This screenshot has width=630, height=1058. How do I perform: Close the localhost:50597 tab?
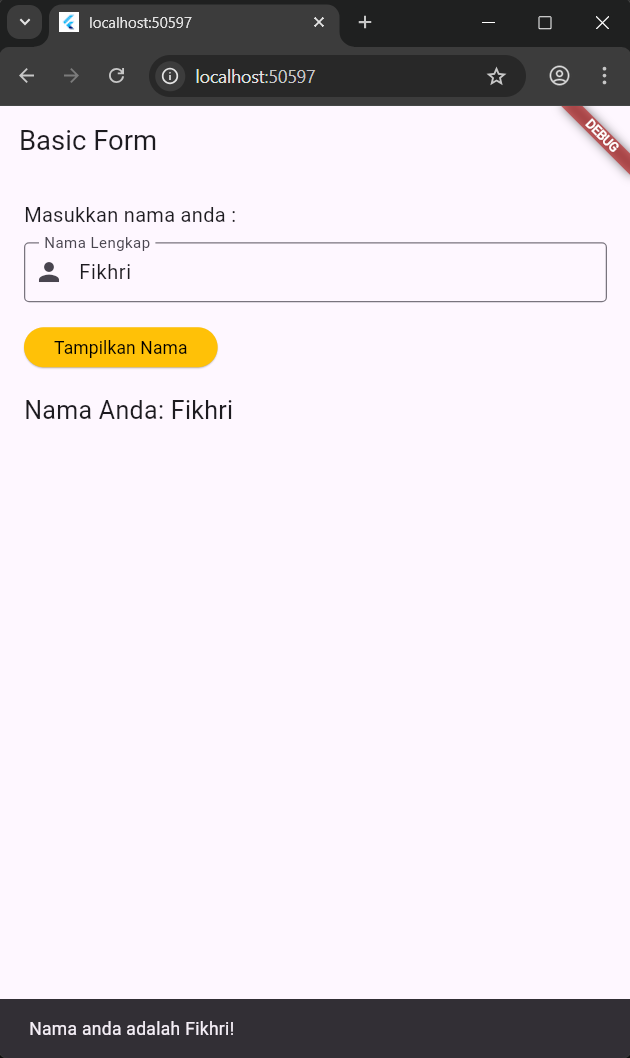[319, 22]
